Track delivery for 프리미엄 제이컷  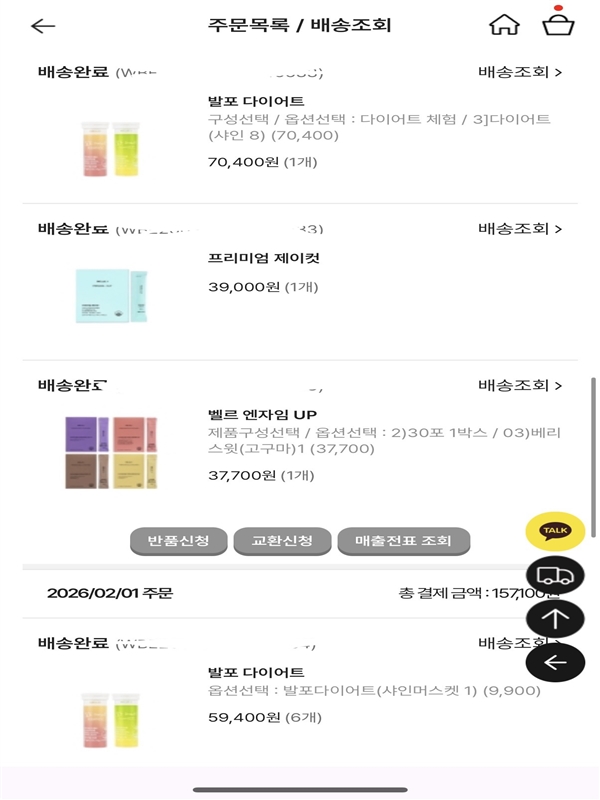pyautogui.click(x=520, y=229)
